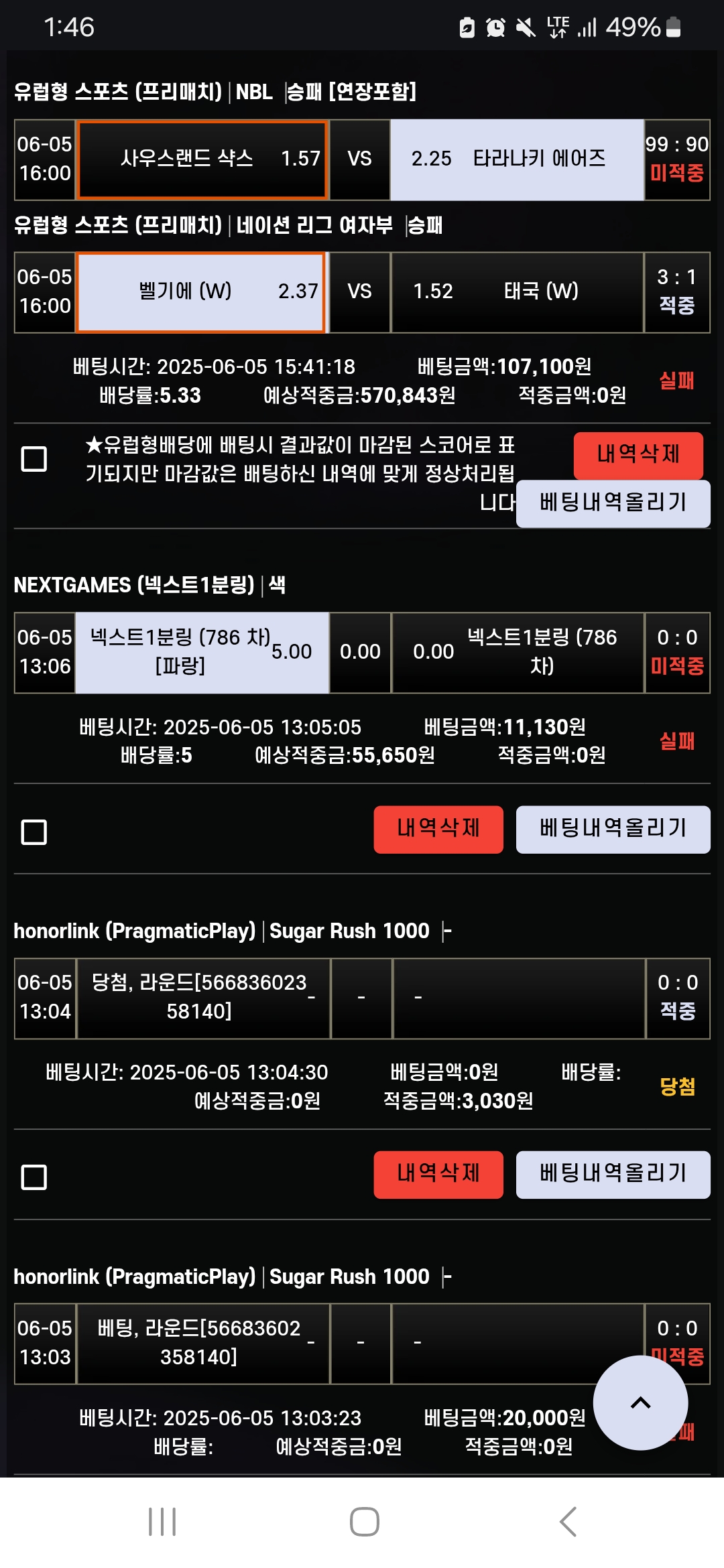
Task: Tick checkbox for Sugar Rush 당첨 entry
Action: point(34,1177)
